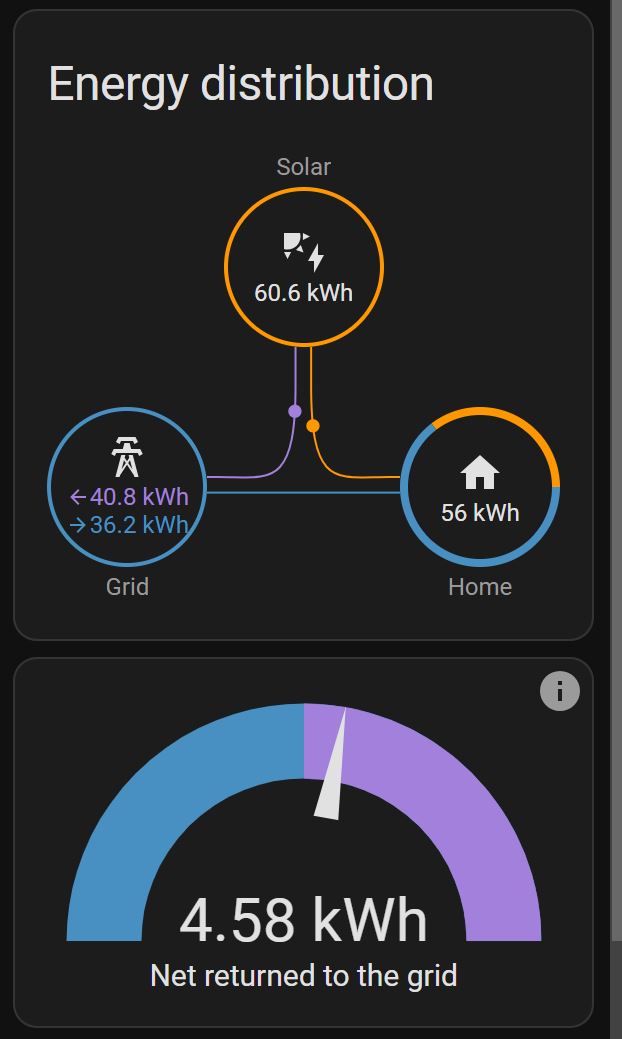Screen dimensions: 622x1039
Task: Open the Home consumption circle
Action: tap(480, 487)
